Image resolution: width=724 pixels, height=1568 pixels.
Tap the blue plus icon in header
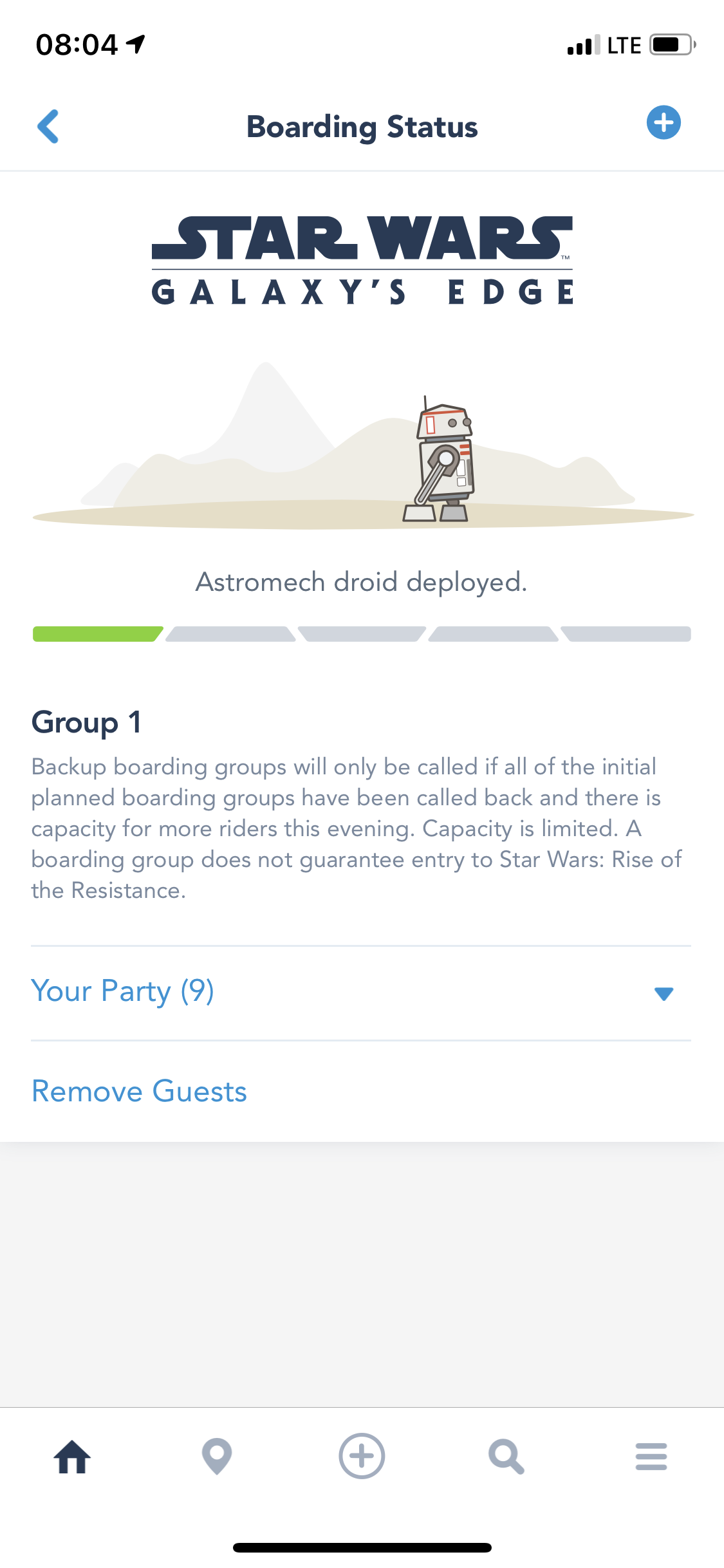click(x=664, y=122)
